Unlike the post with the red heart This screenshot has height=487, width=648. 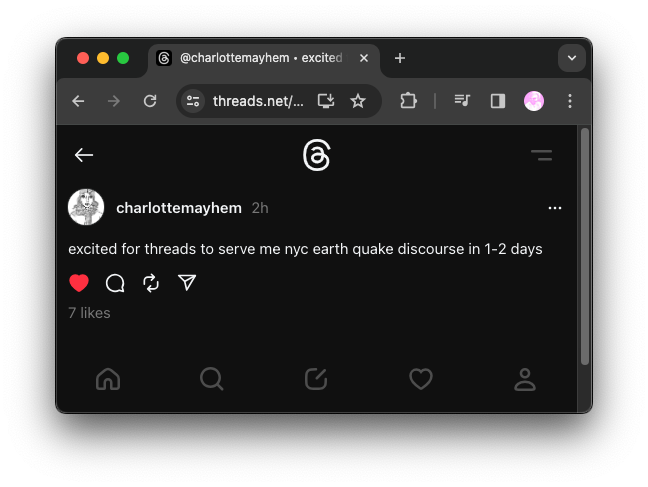79,283
